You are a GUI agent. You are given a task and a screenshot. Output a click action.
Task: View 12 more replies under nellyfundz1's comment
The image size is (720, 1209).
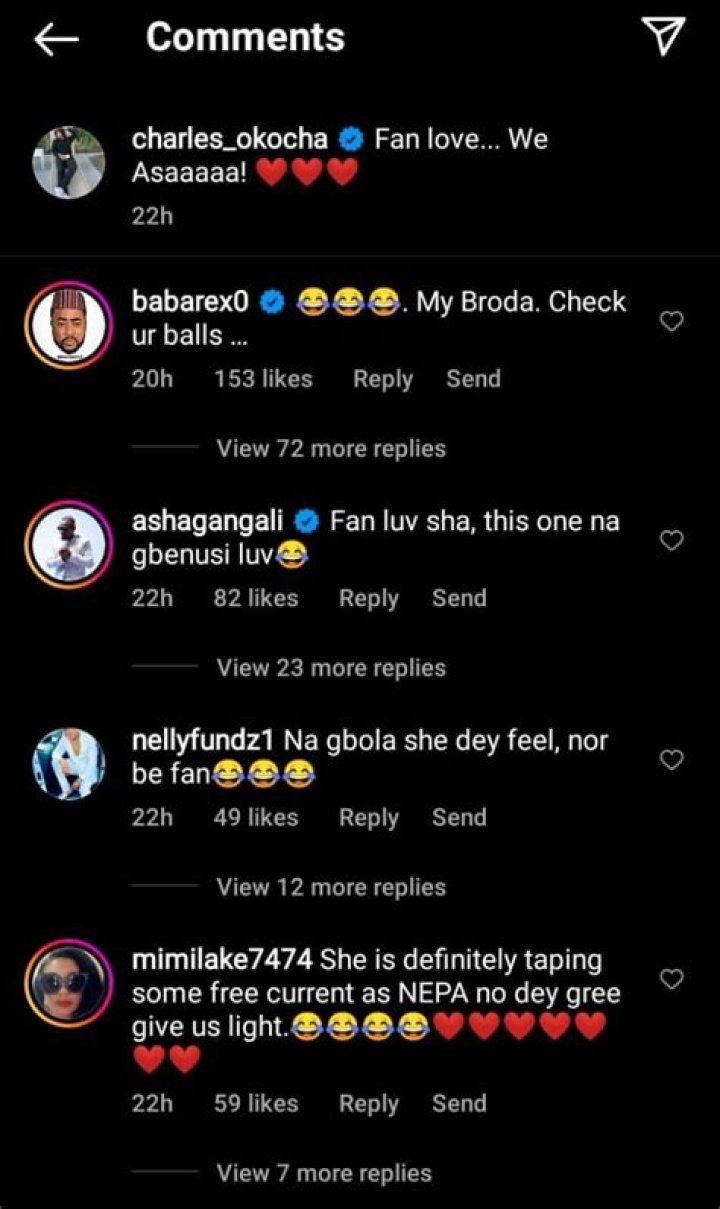coord(330,887)
